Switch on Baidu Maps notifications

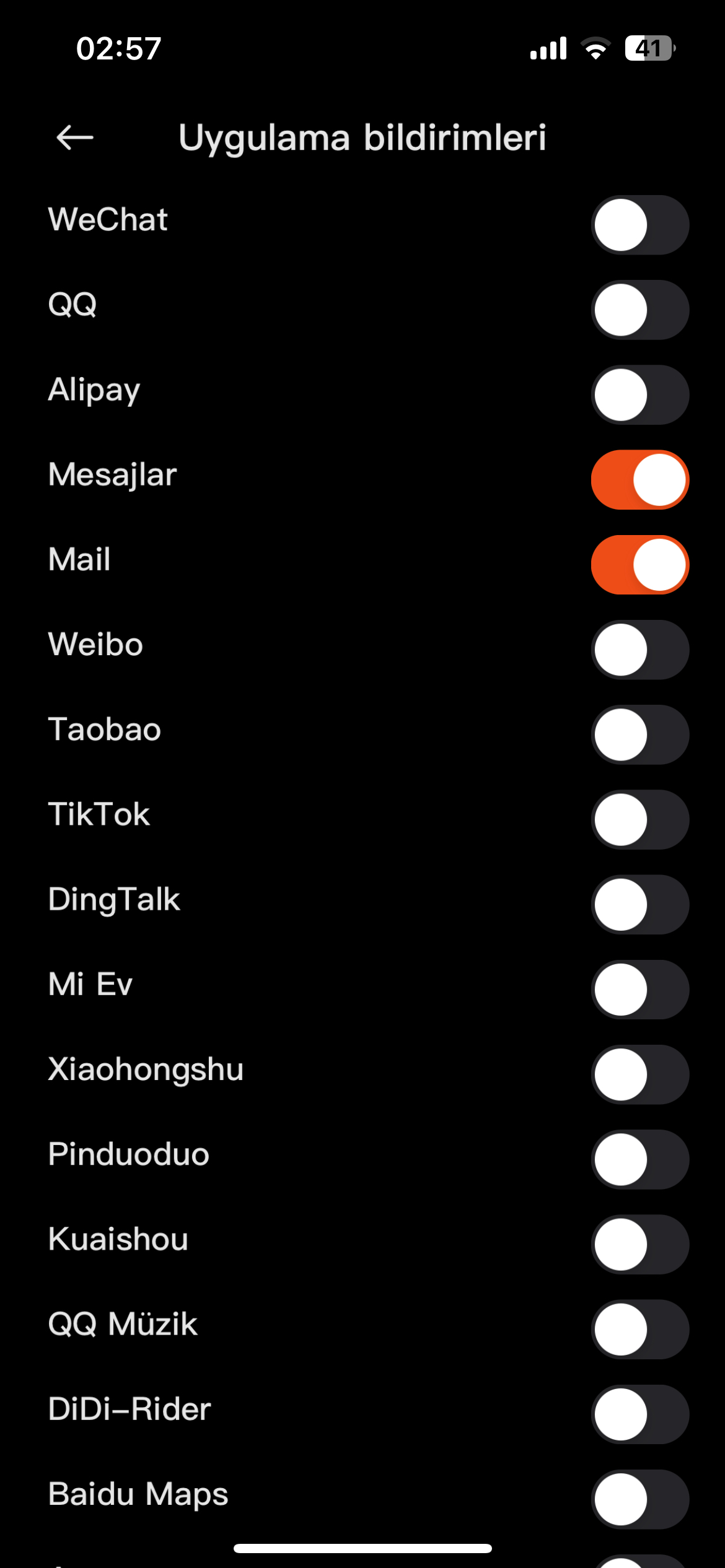pyautogui.click(x=640, y=1499)
